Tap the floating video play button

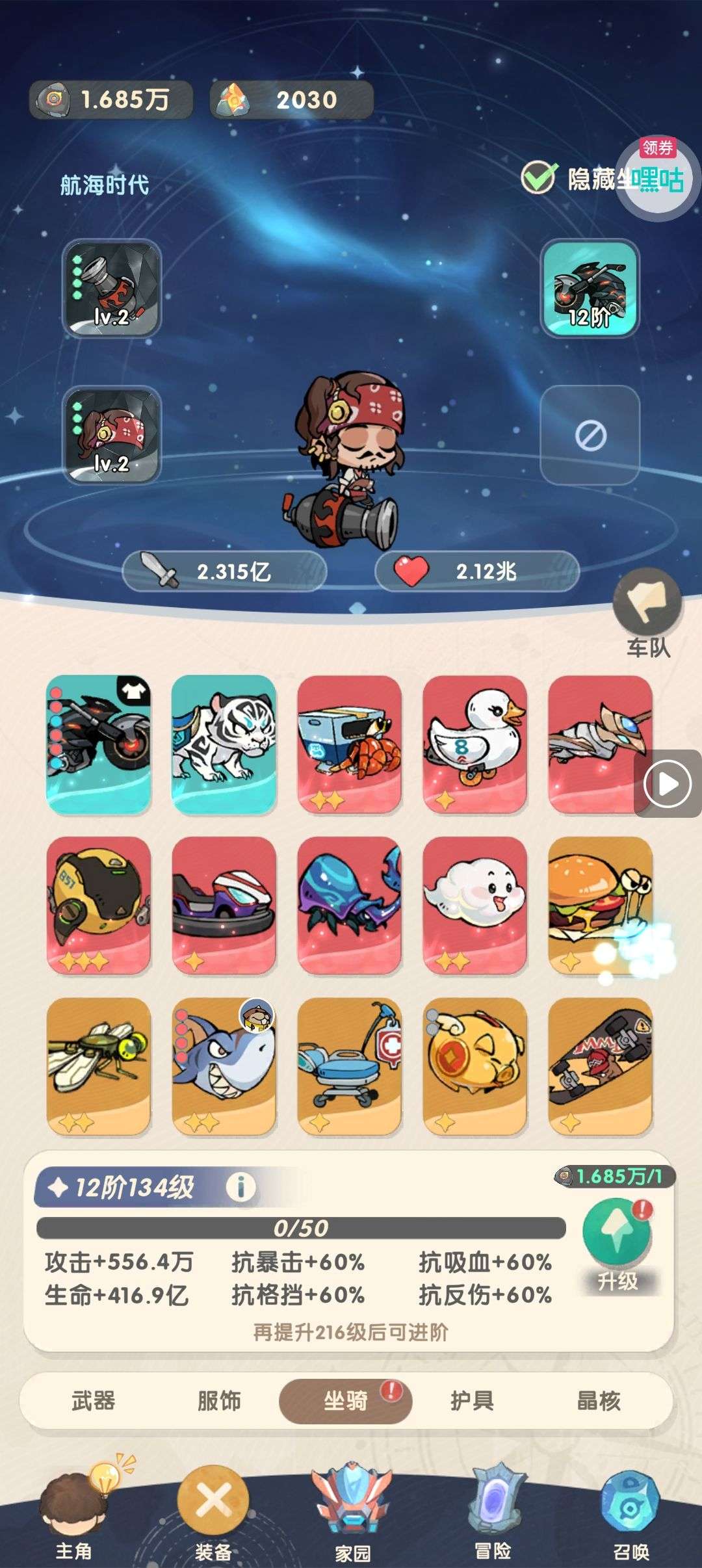click(668, 784)
